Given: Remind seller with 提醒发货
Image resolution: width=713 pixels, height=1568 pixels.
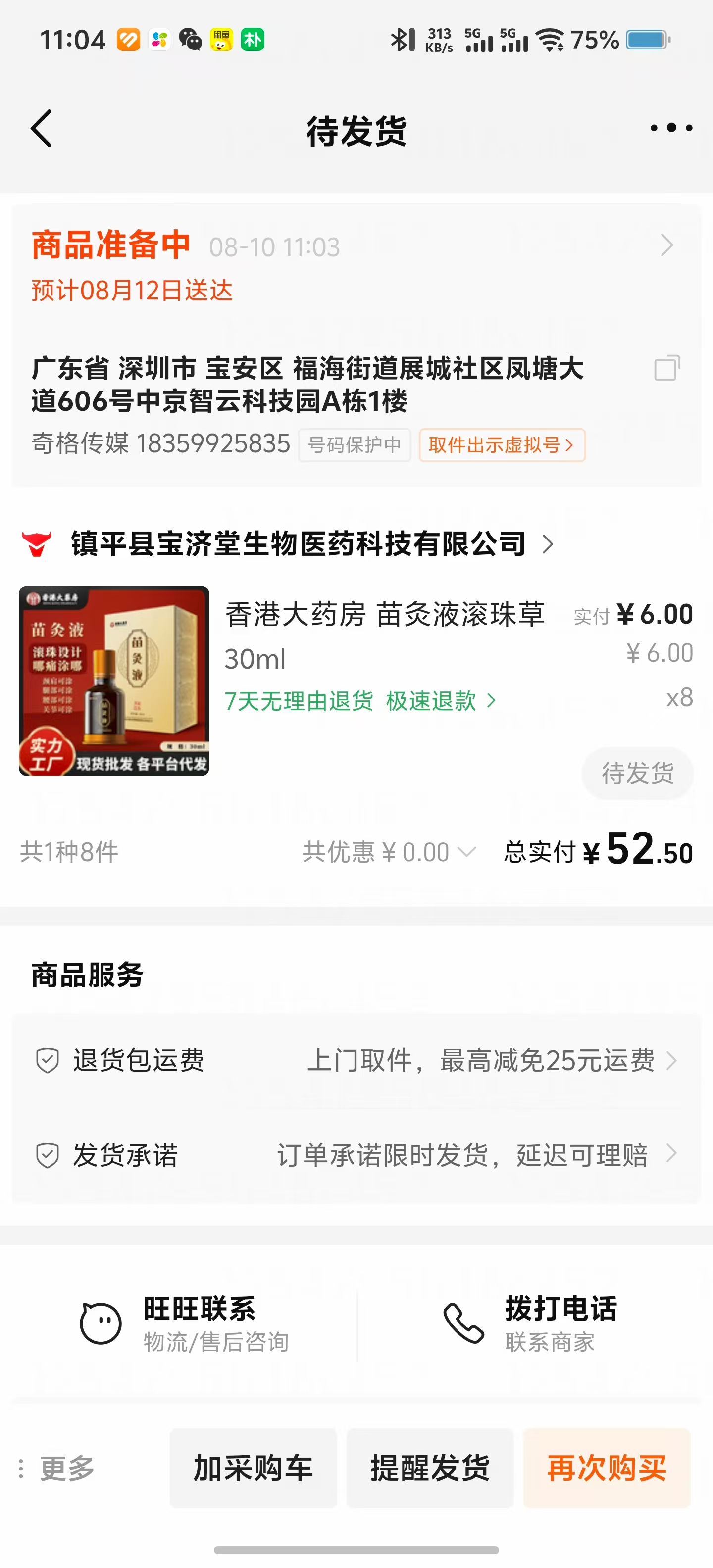Looking at the screenshot, I should pyautogui.click(x=430, y=1468).
